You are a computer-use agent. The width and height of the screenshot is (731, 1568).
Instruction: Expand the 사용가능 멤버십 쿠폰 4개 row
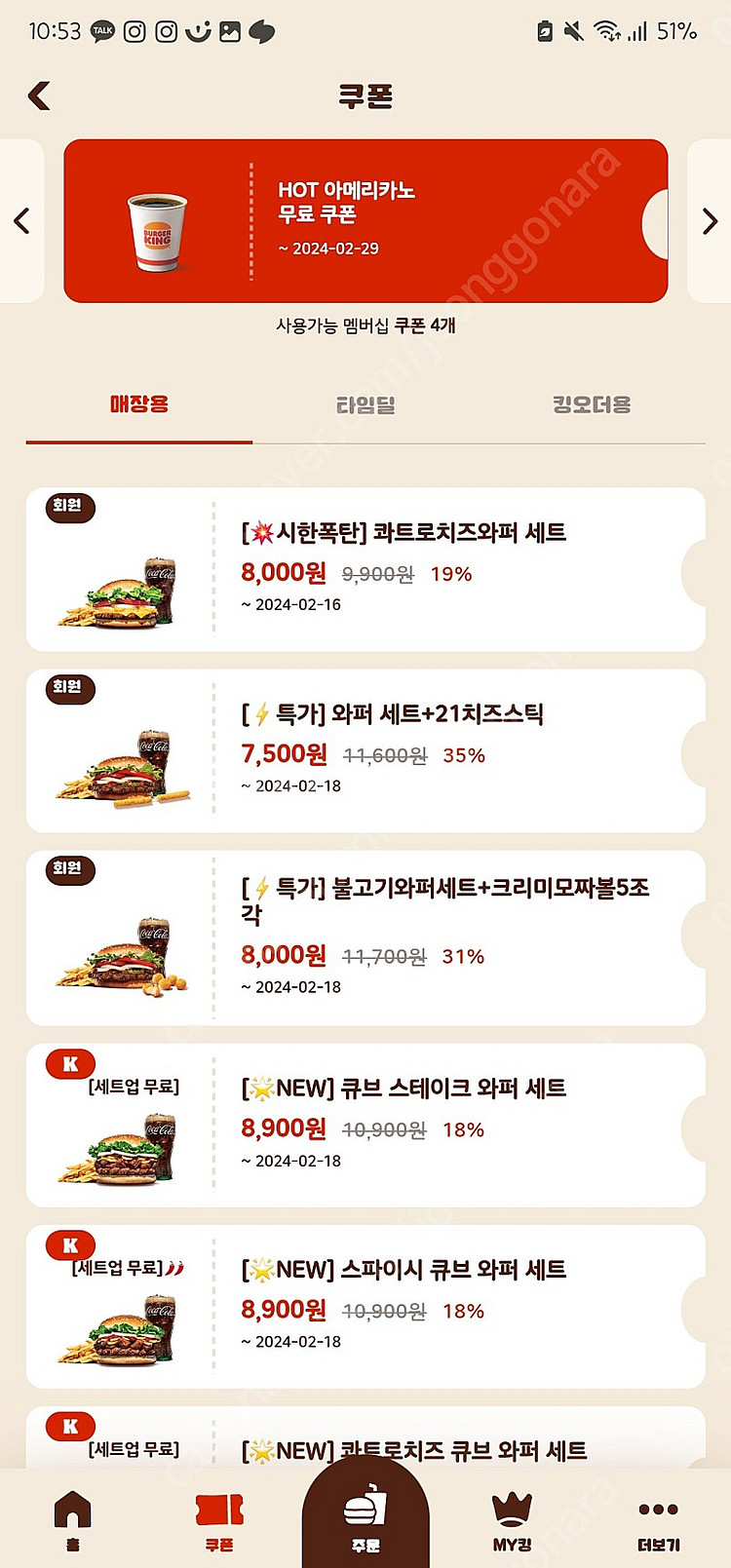[365, 325]
